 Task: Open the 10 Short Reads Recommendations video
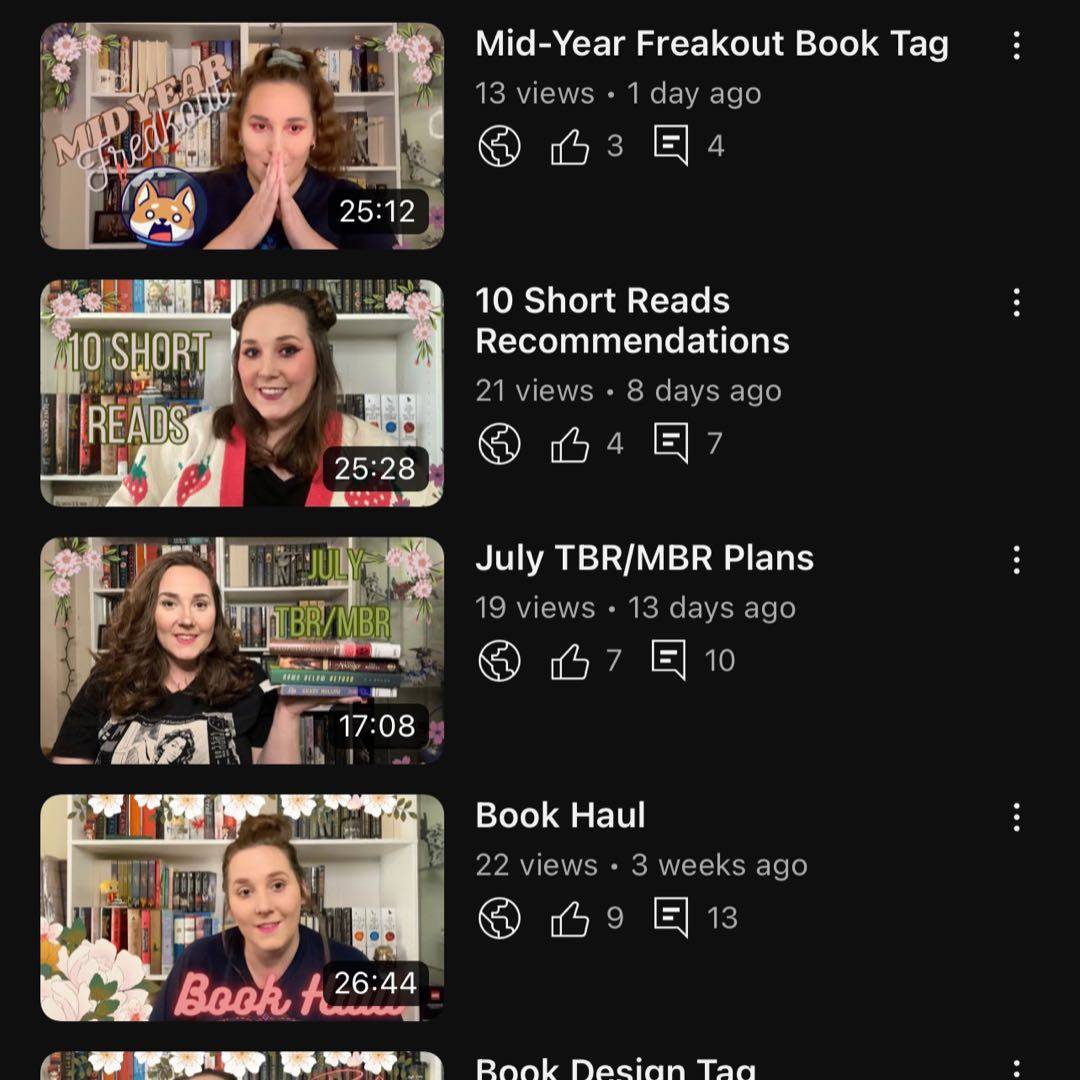click(x=241, y=393)
